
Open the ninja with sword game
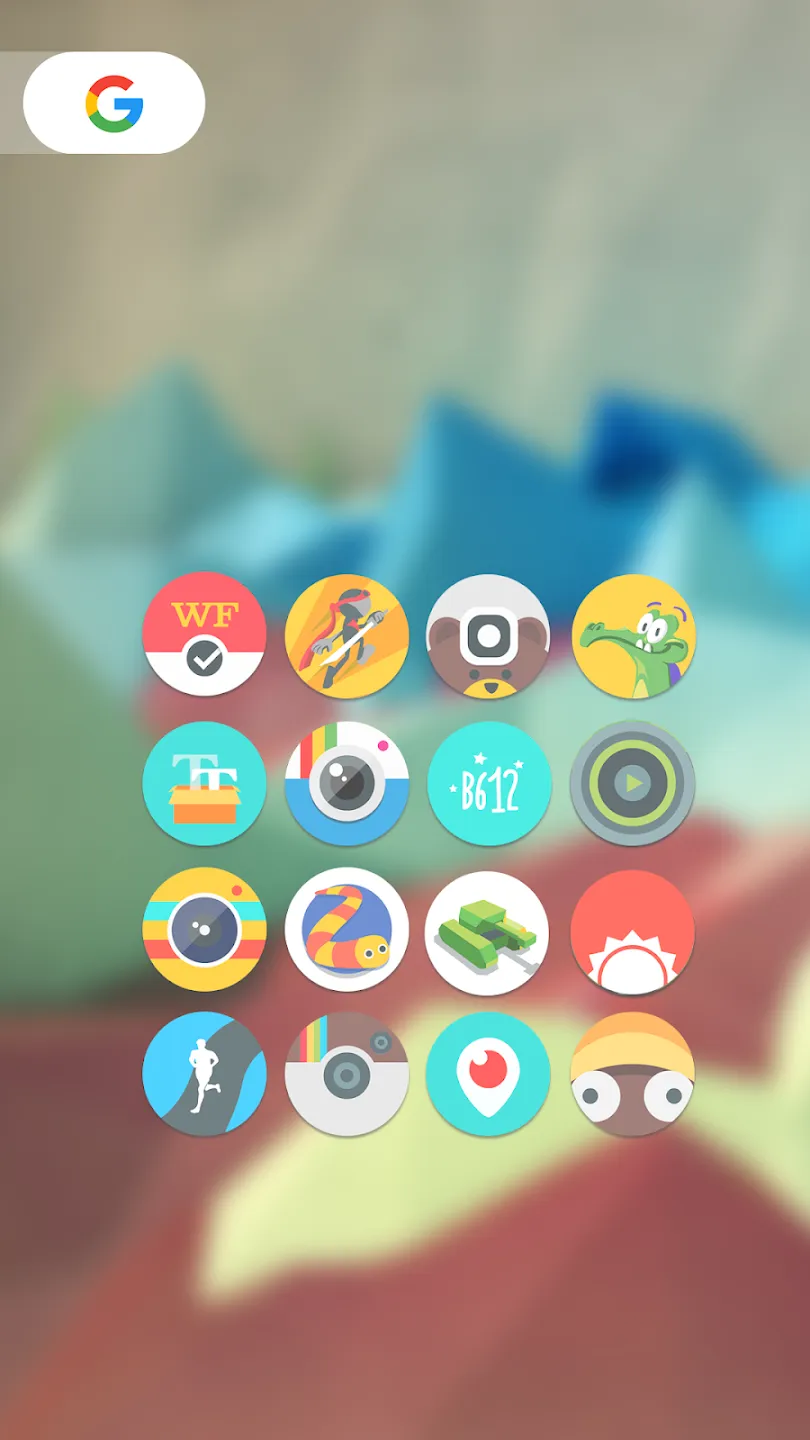click(347, 635)
